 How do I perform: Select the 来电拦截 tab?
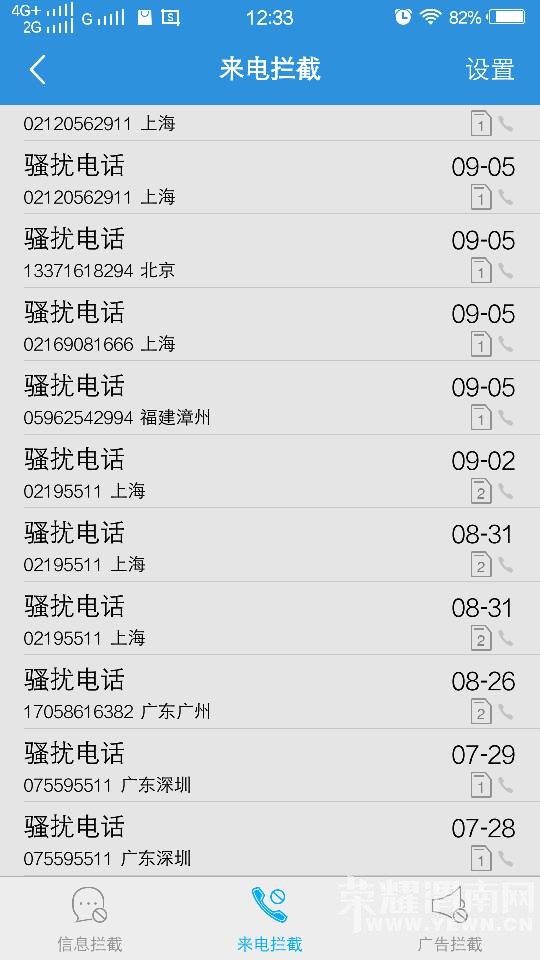(269, 918)
